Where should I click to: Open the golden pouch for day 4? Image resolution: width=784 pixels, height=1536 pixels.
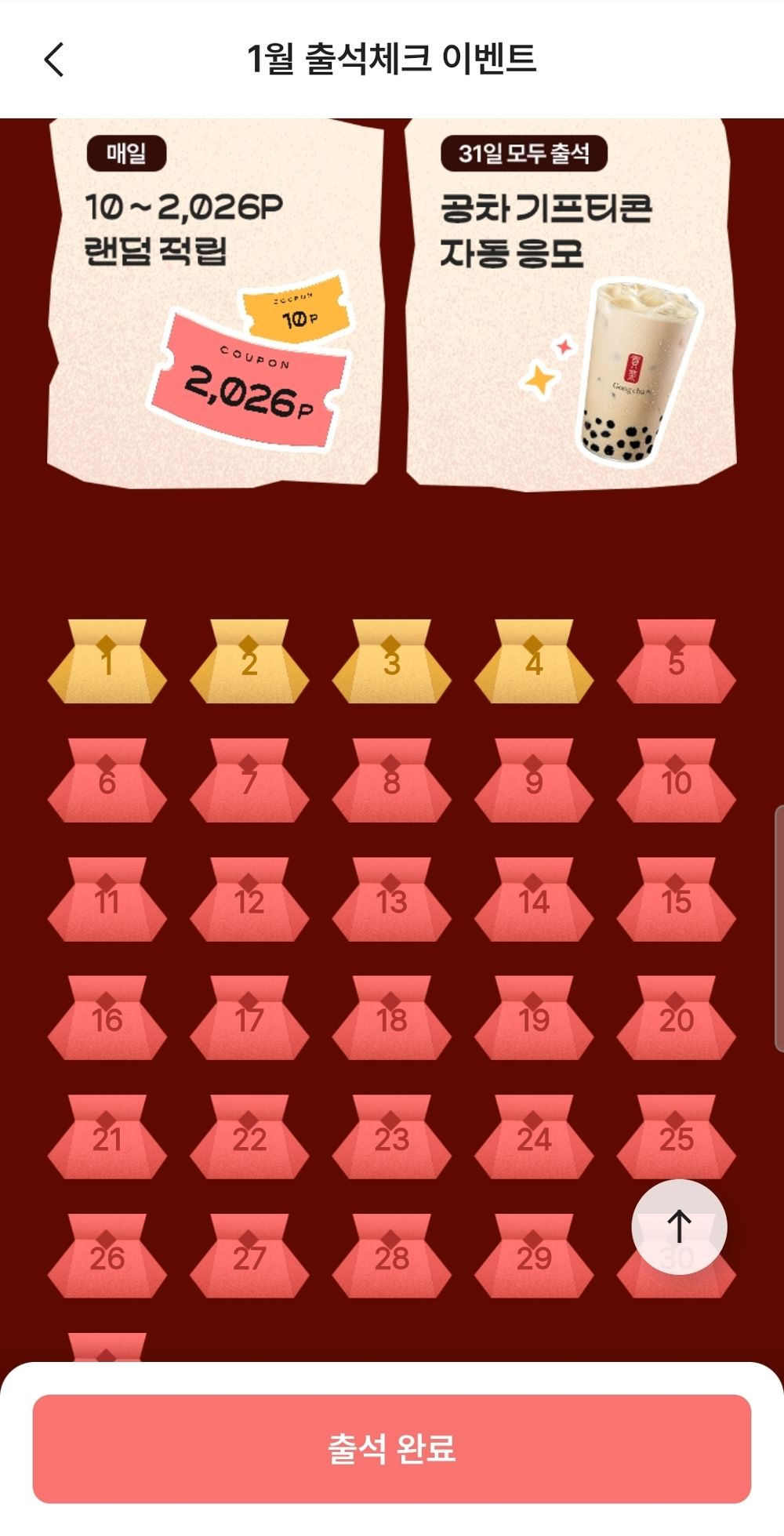[x=534, y=663]
